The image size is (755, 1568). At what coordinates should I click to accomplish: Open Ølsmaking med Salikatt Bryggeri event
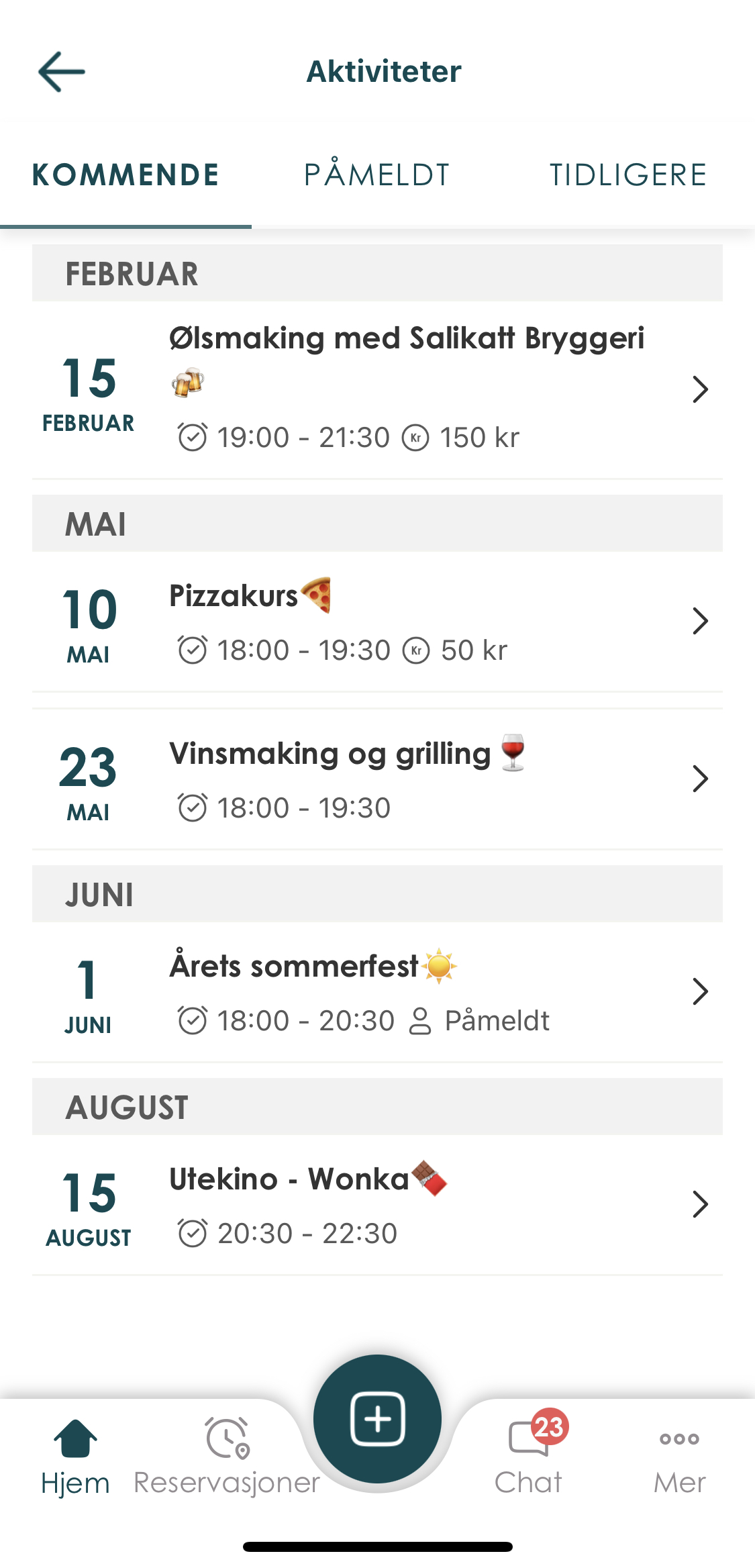point(377,389)
